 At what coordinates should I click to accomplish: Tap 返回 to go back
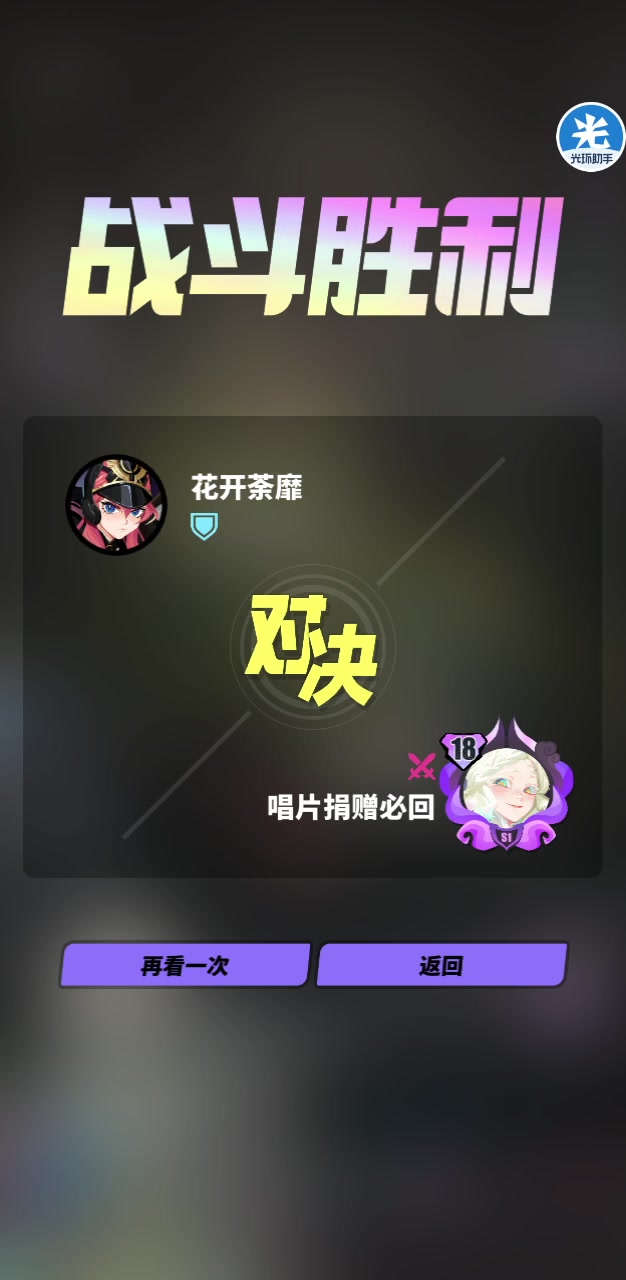click(441, 966)
